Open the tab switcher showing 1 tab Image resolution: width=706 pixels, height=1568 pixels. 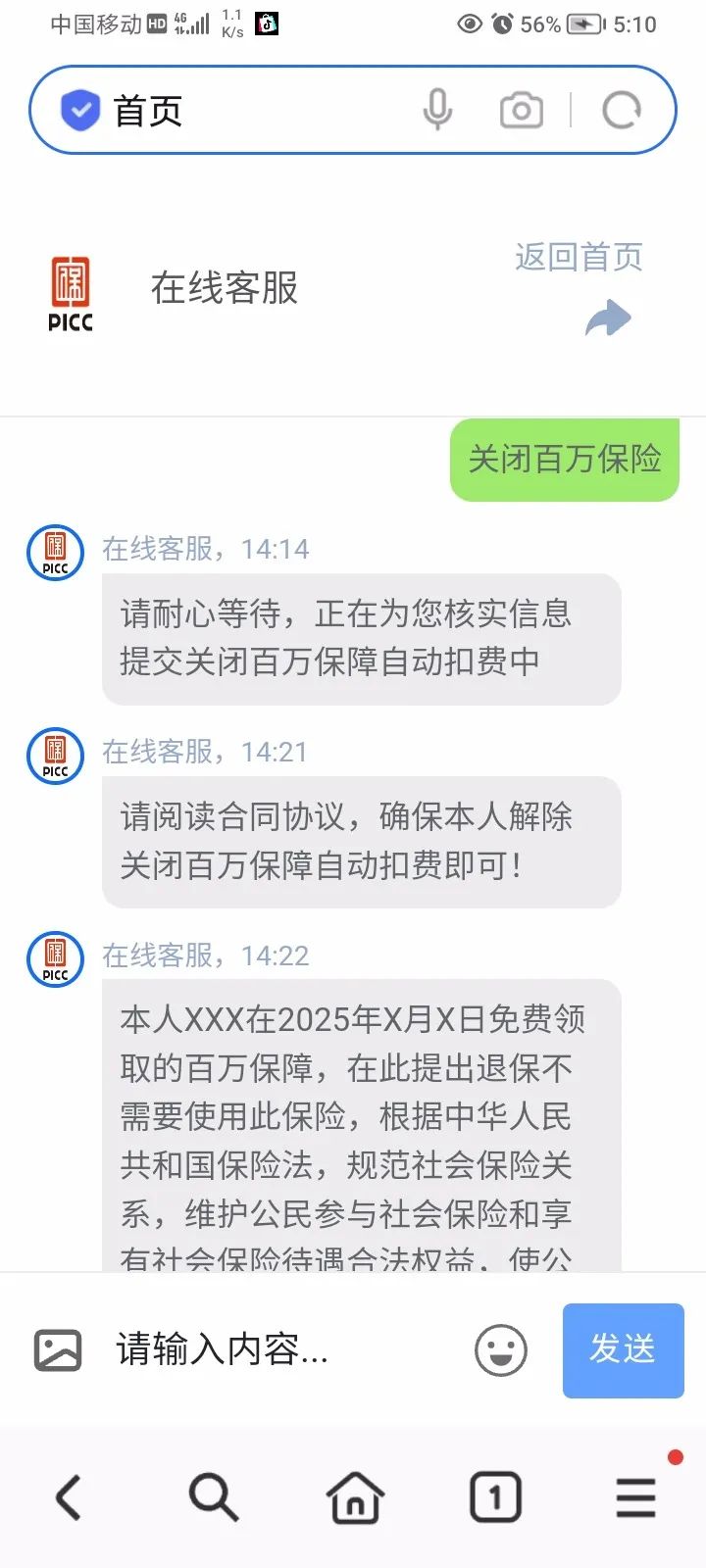[495, 1497]
